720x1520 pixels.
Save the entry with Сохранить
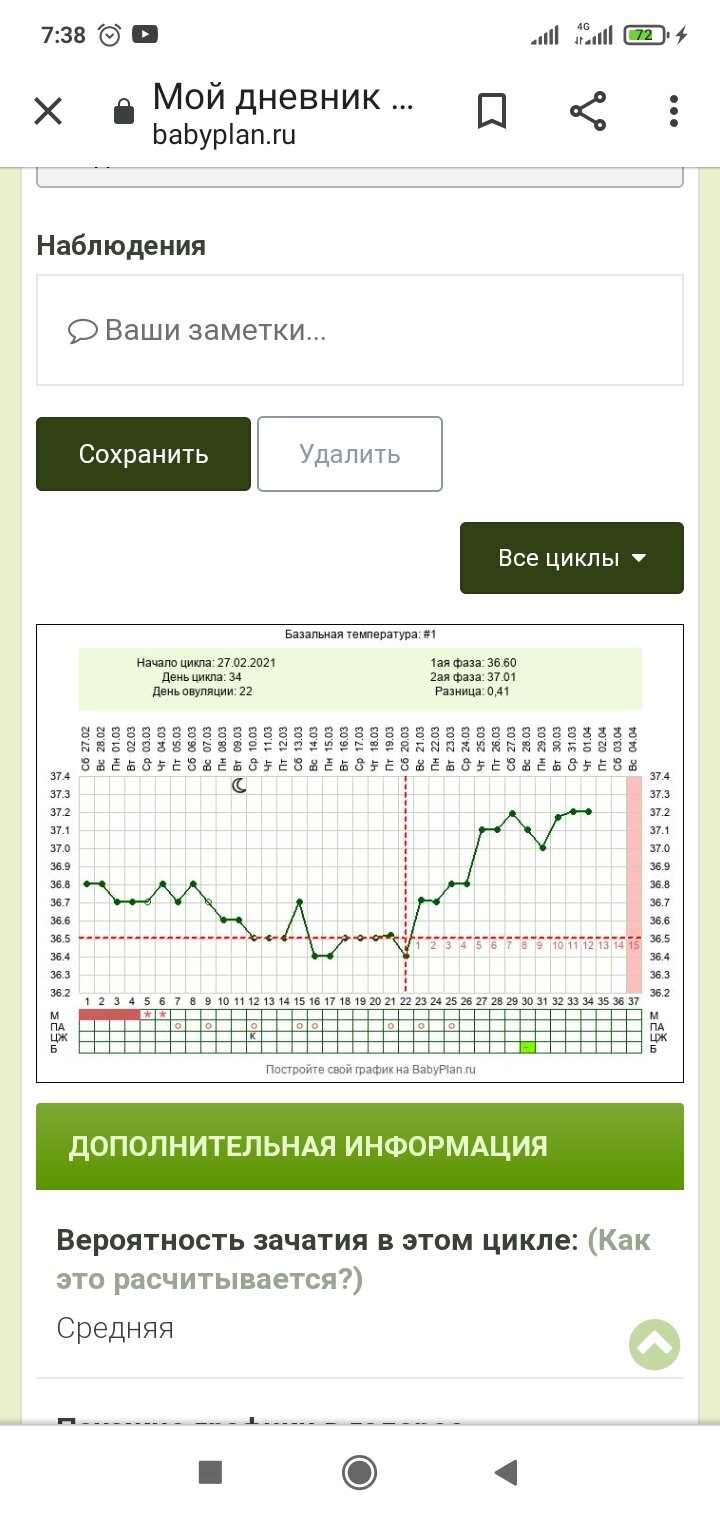143,454
